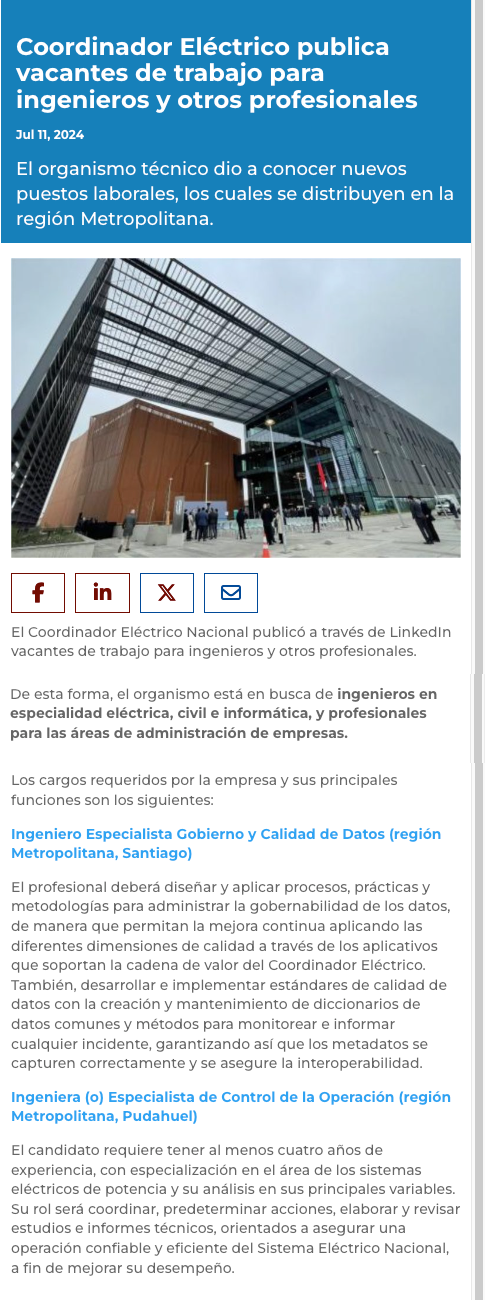Open the Gobierno y Calidad de Datos job link
Image resolution: width=485 pixels, height=1300 pixels.
226,843
